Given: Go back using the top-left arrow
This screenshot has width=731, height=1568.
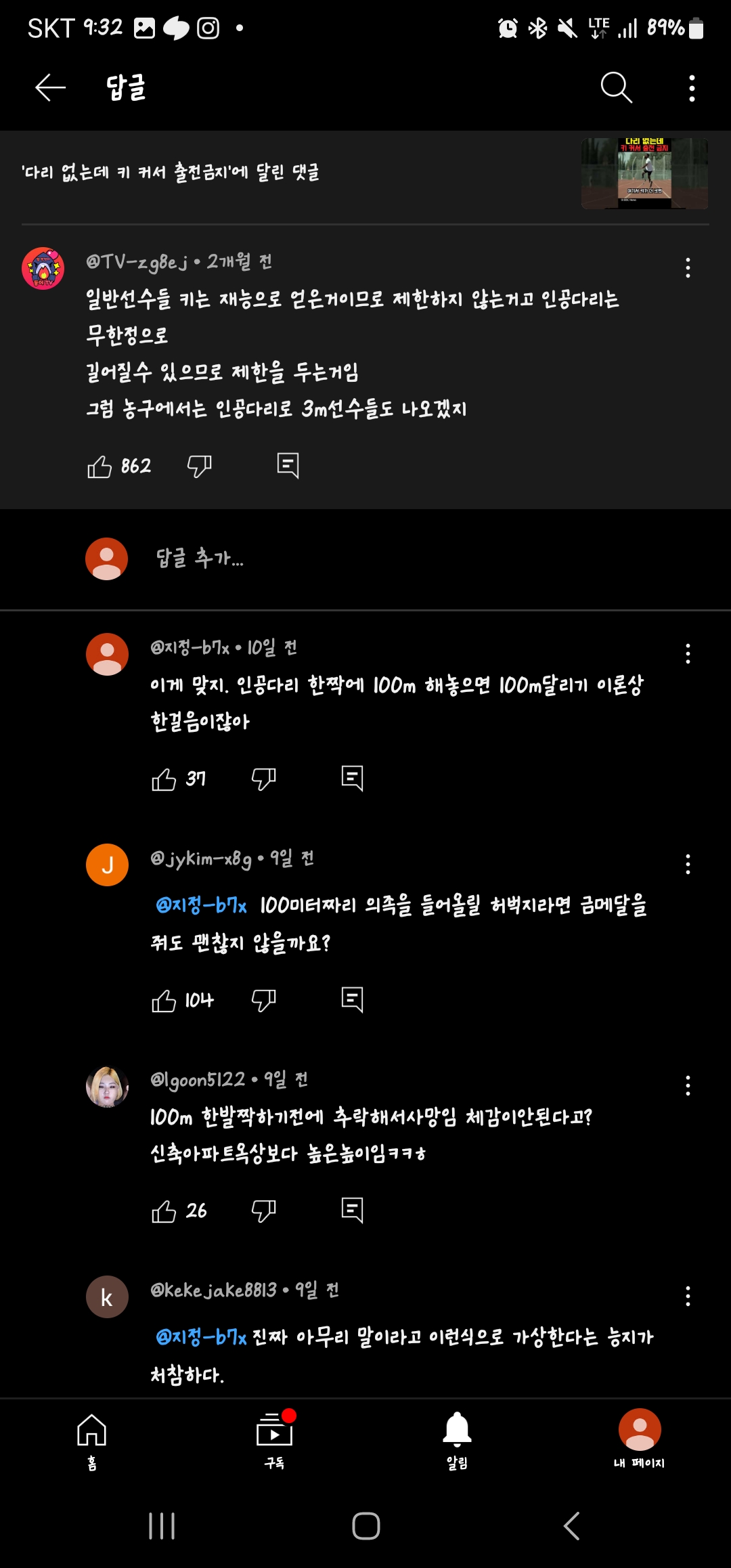Looking at the screenshot, I should click(x=50, y=88).
